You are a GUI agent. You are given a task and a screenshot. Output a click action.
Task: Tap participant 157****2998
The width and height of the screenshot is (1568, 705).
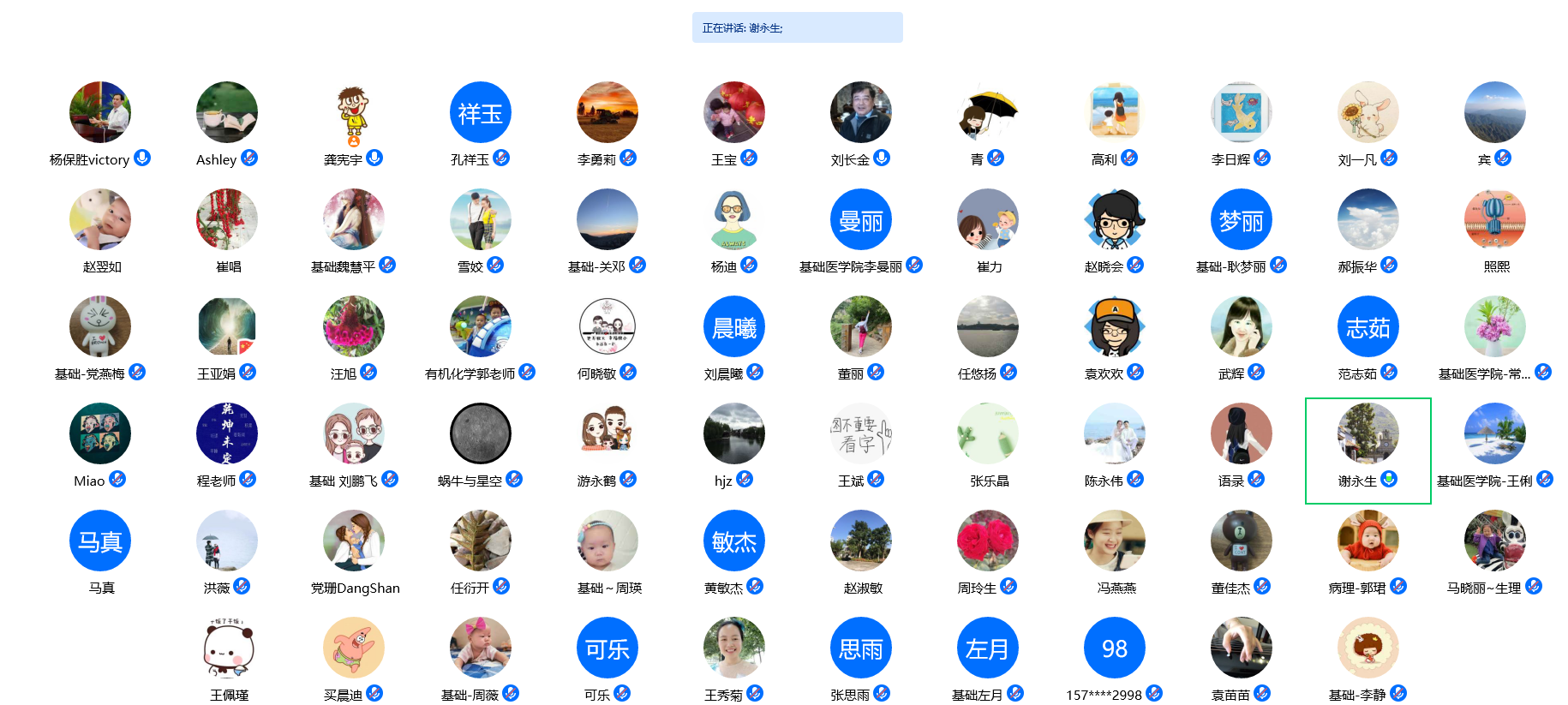point(1115,648)
